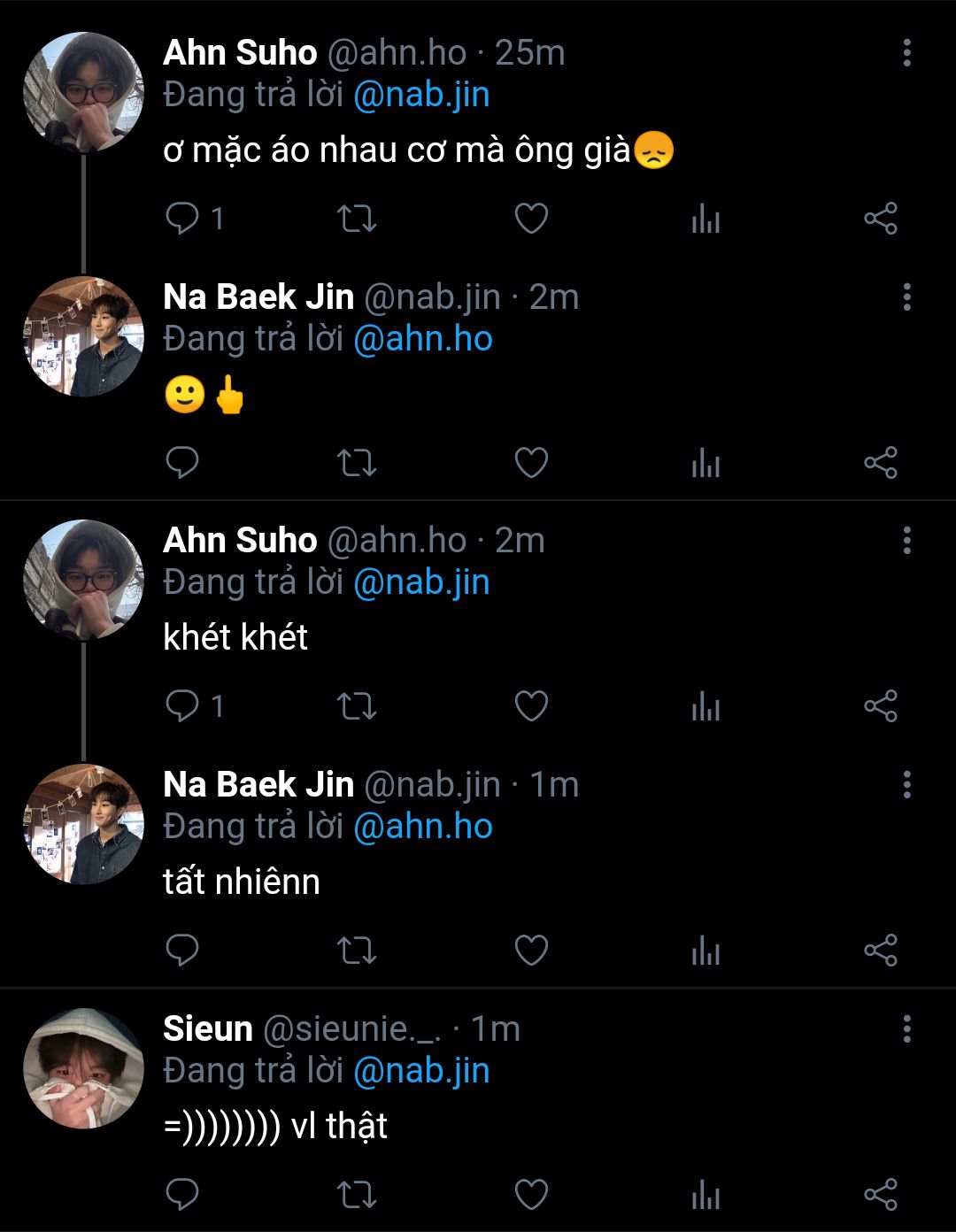This screenshot has height=1232, width=956.
Task: Retweet Na Baek Jin's emoji reply
Action: [x=357, y=462]
